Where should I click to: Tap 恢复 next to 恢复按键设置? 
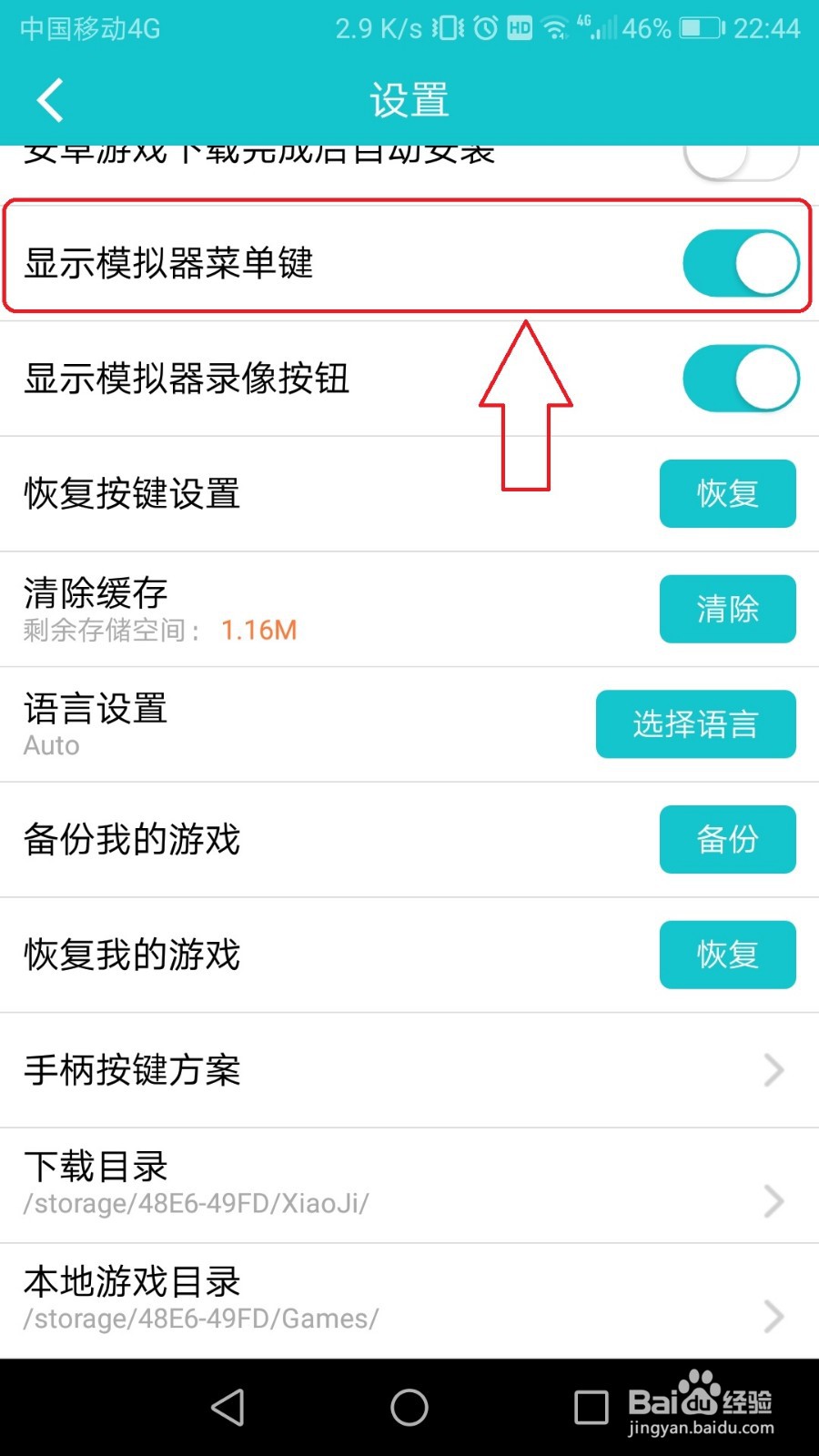click(x=727, y=494)
